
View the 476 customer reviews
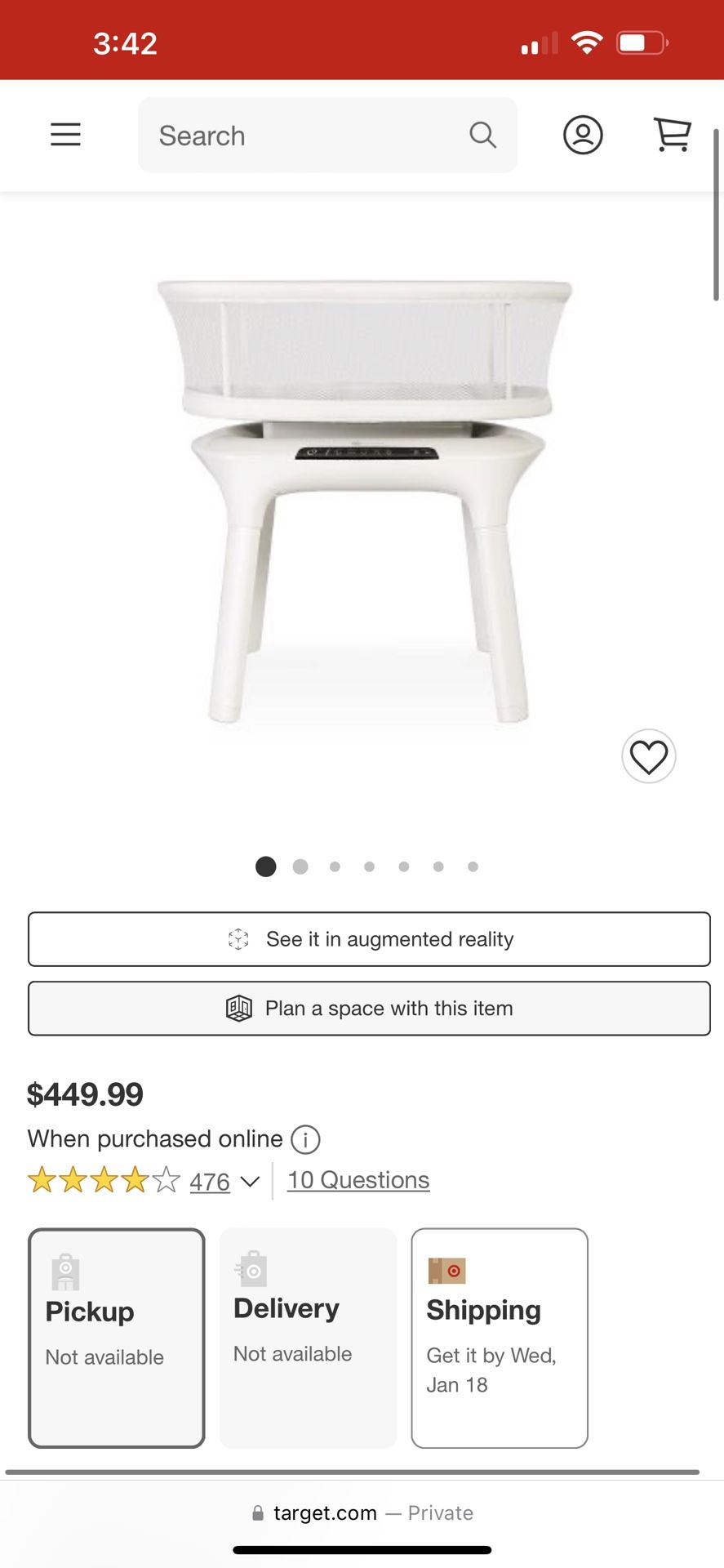tap(208, 1182)
